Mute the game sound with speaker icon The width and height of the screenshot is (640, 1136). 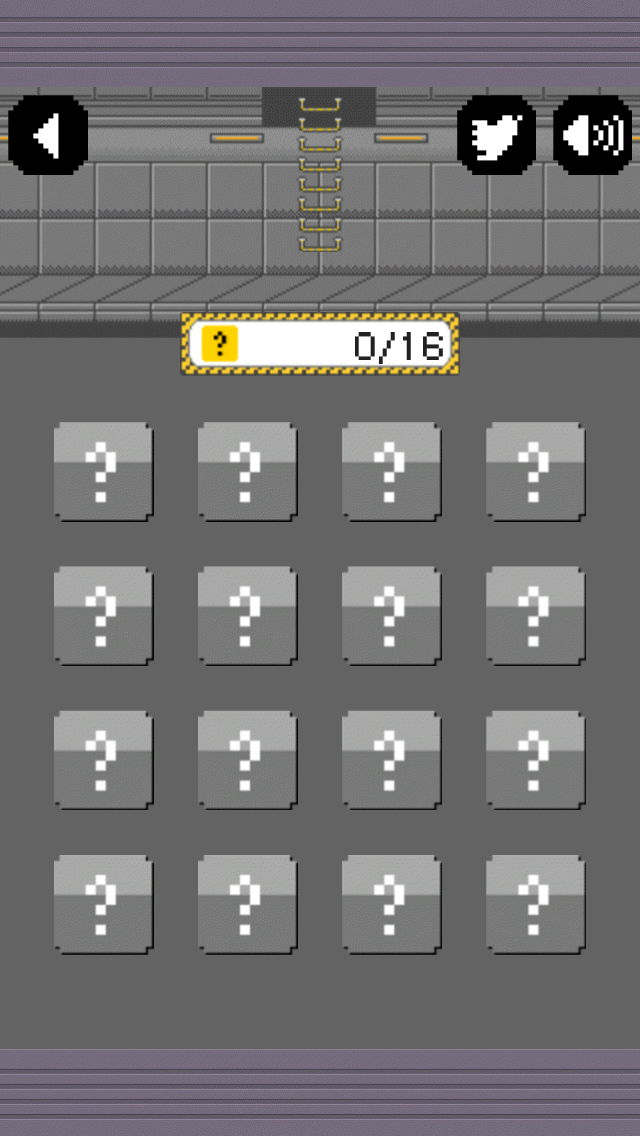point(593,135)
